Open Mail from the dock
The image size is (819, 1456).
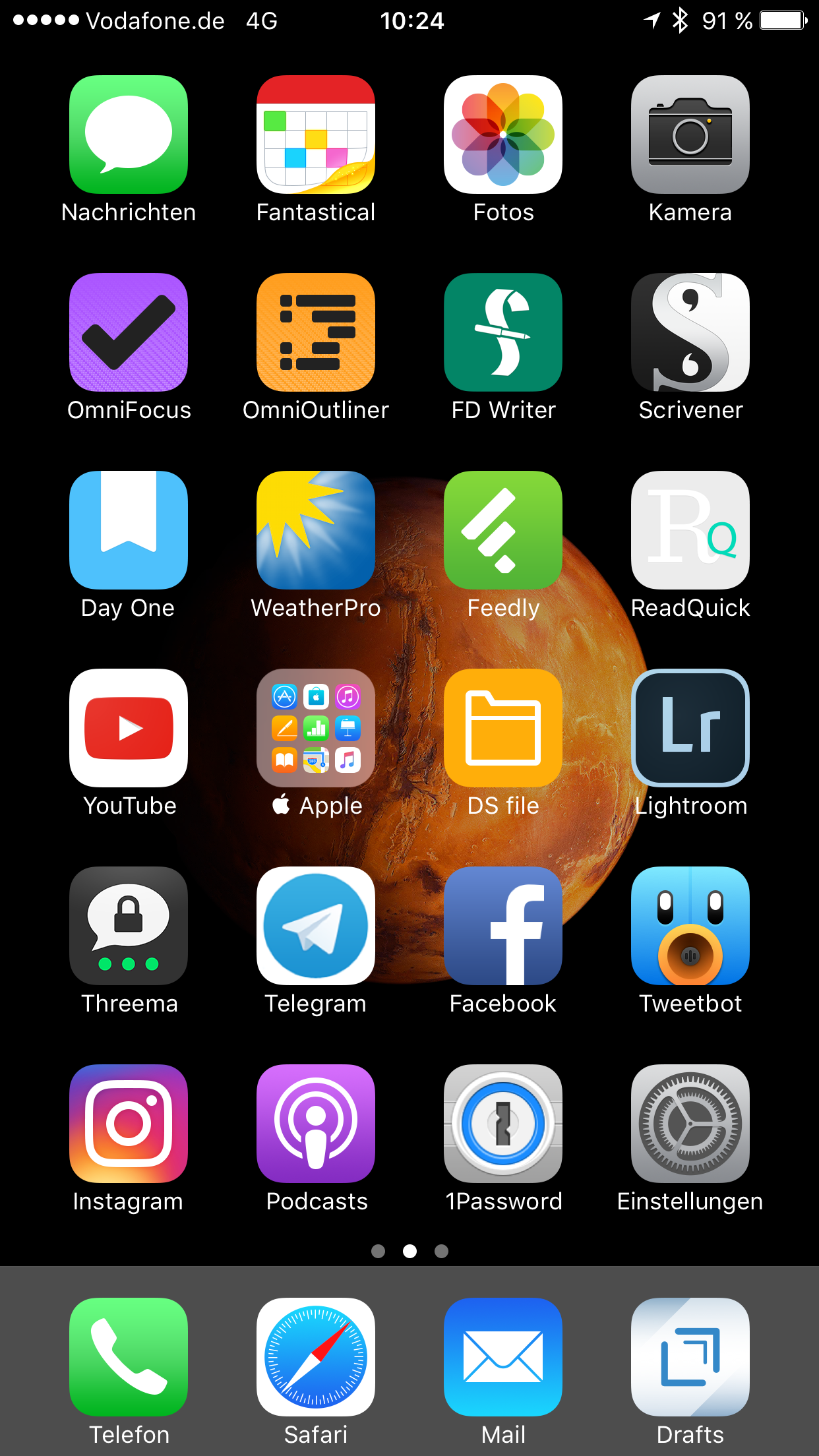(503, 1357)
